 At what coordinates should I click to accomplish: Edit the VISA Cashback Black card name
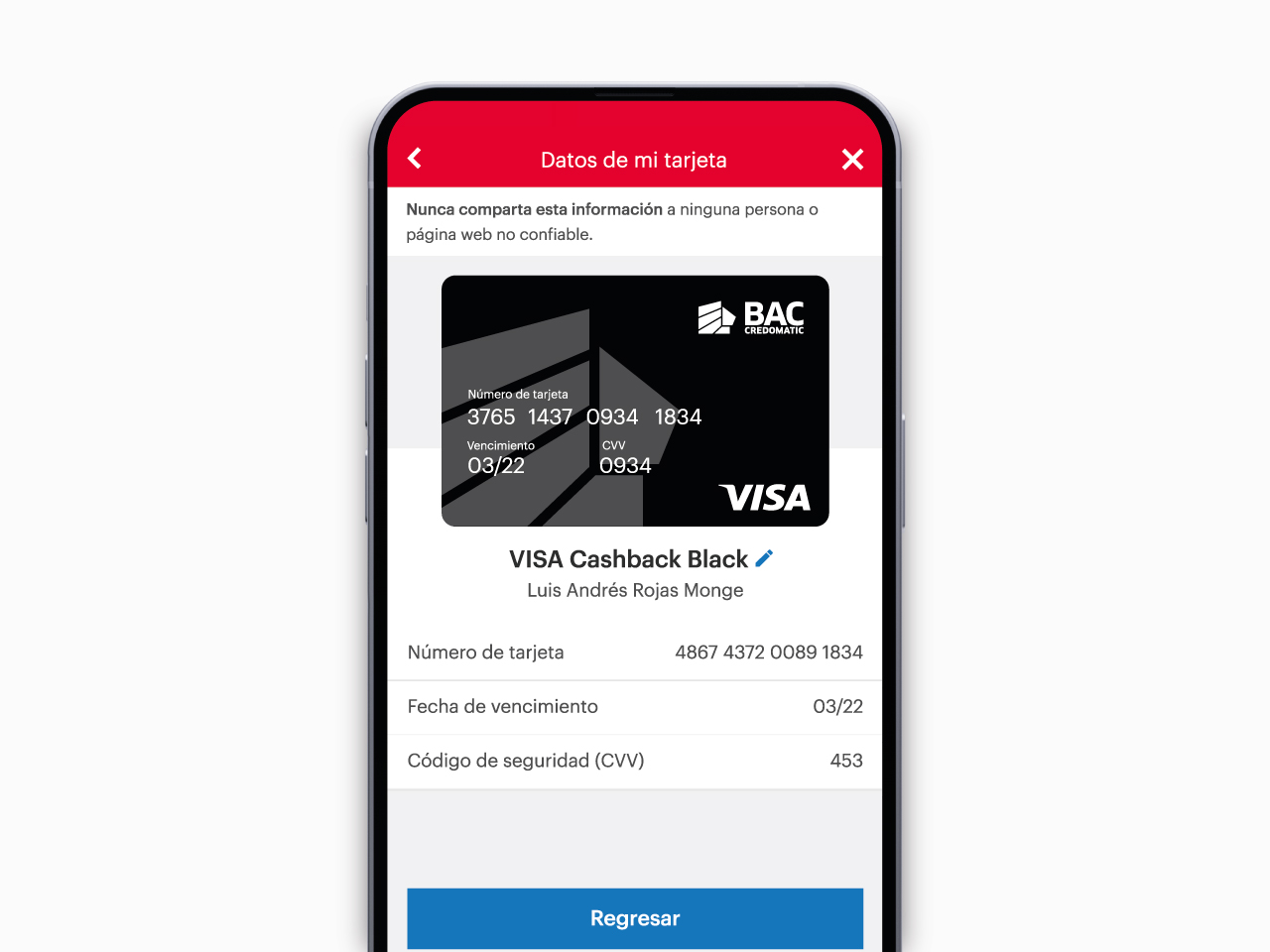pyautogui.click(x=764, y=558)
